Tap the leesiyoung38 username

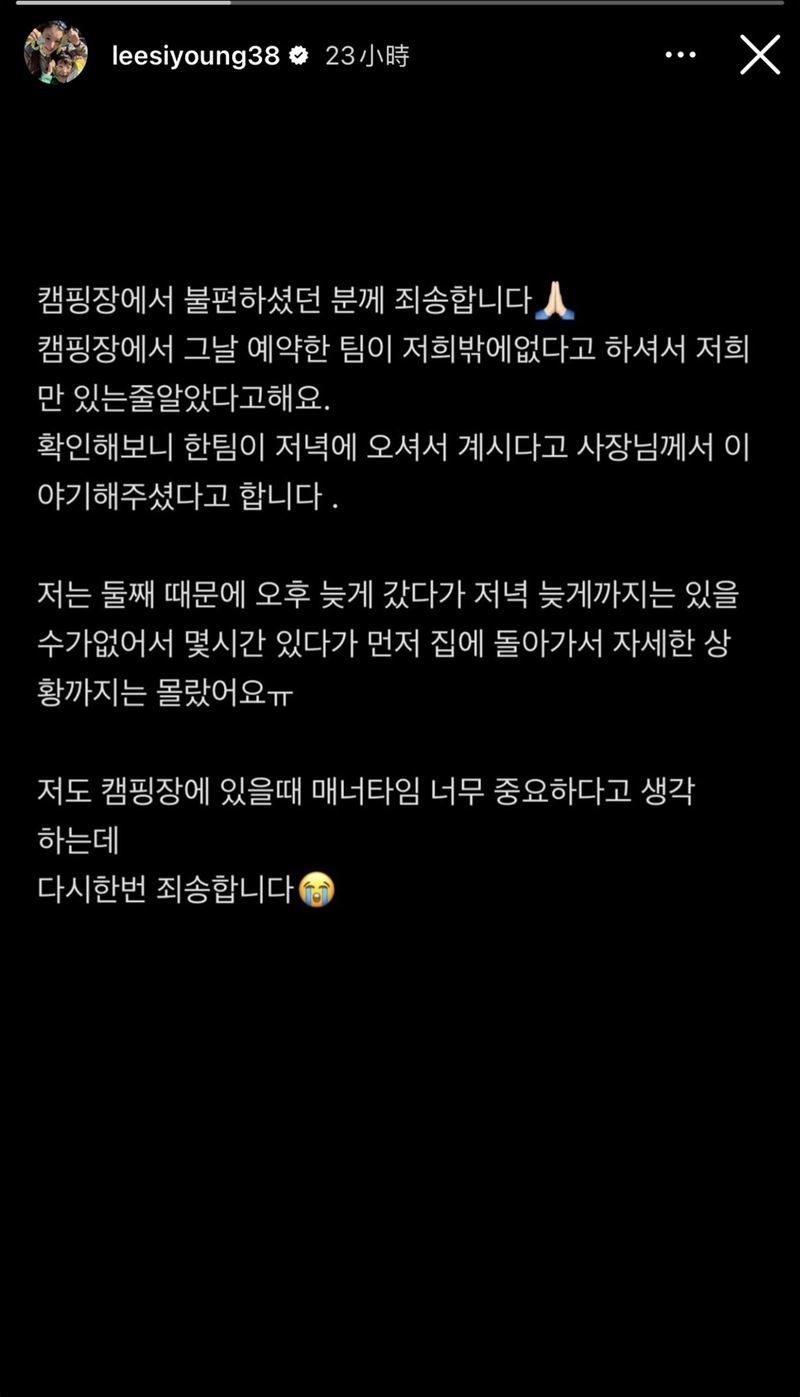(195, 56)
